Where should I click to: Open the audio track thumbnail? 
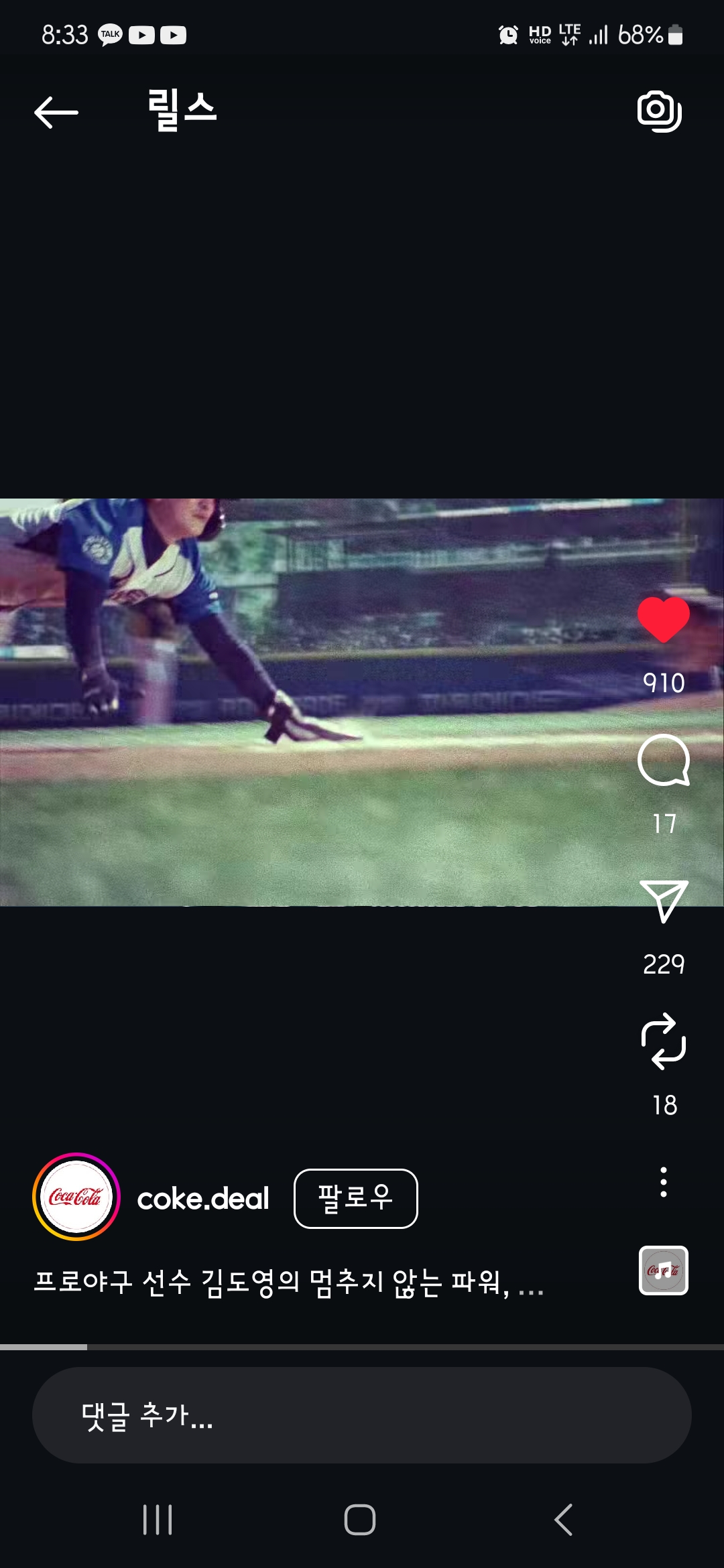[x=663, y=1270]
